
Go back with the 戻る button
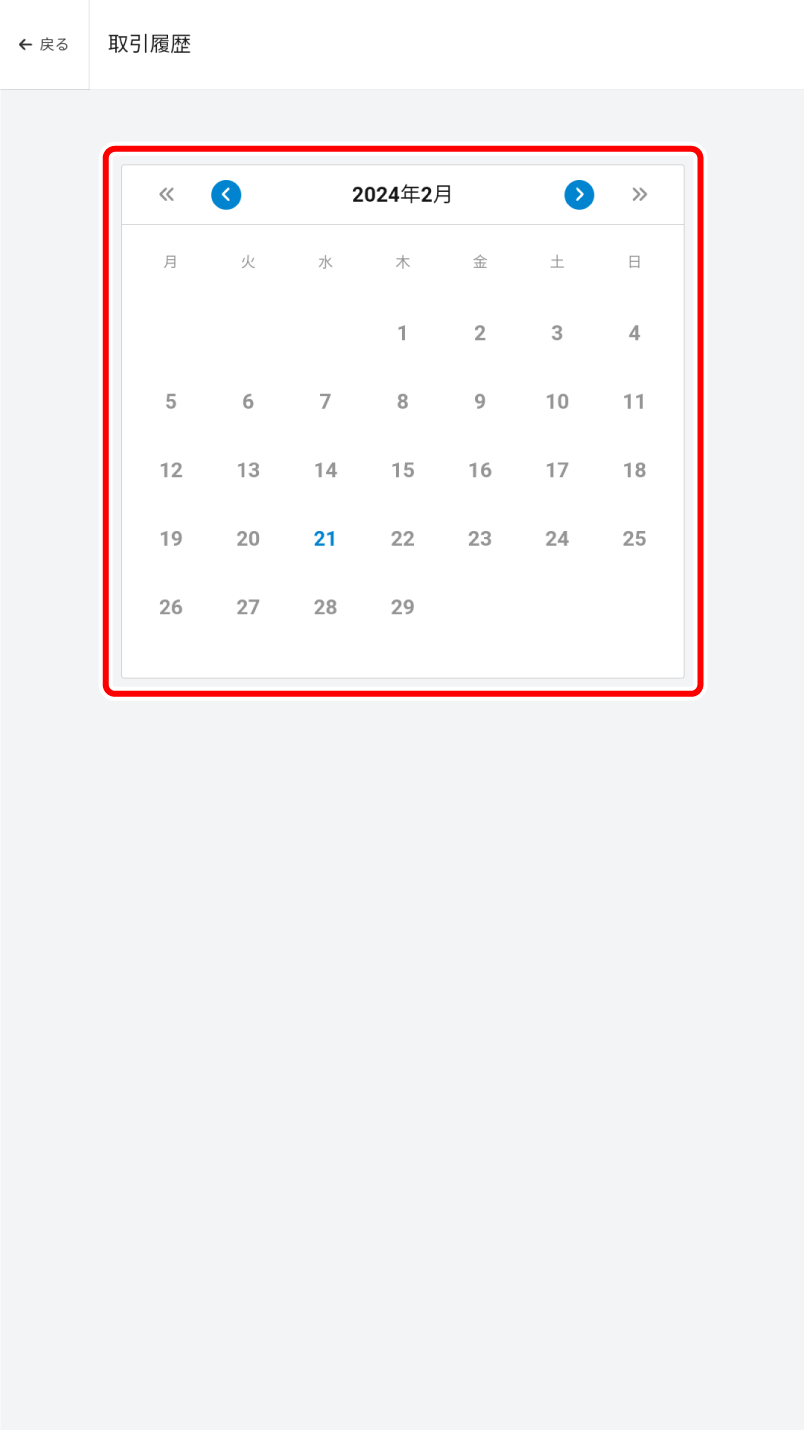pos(44,44)
